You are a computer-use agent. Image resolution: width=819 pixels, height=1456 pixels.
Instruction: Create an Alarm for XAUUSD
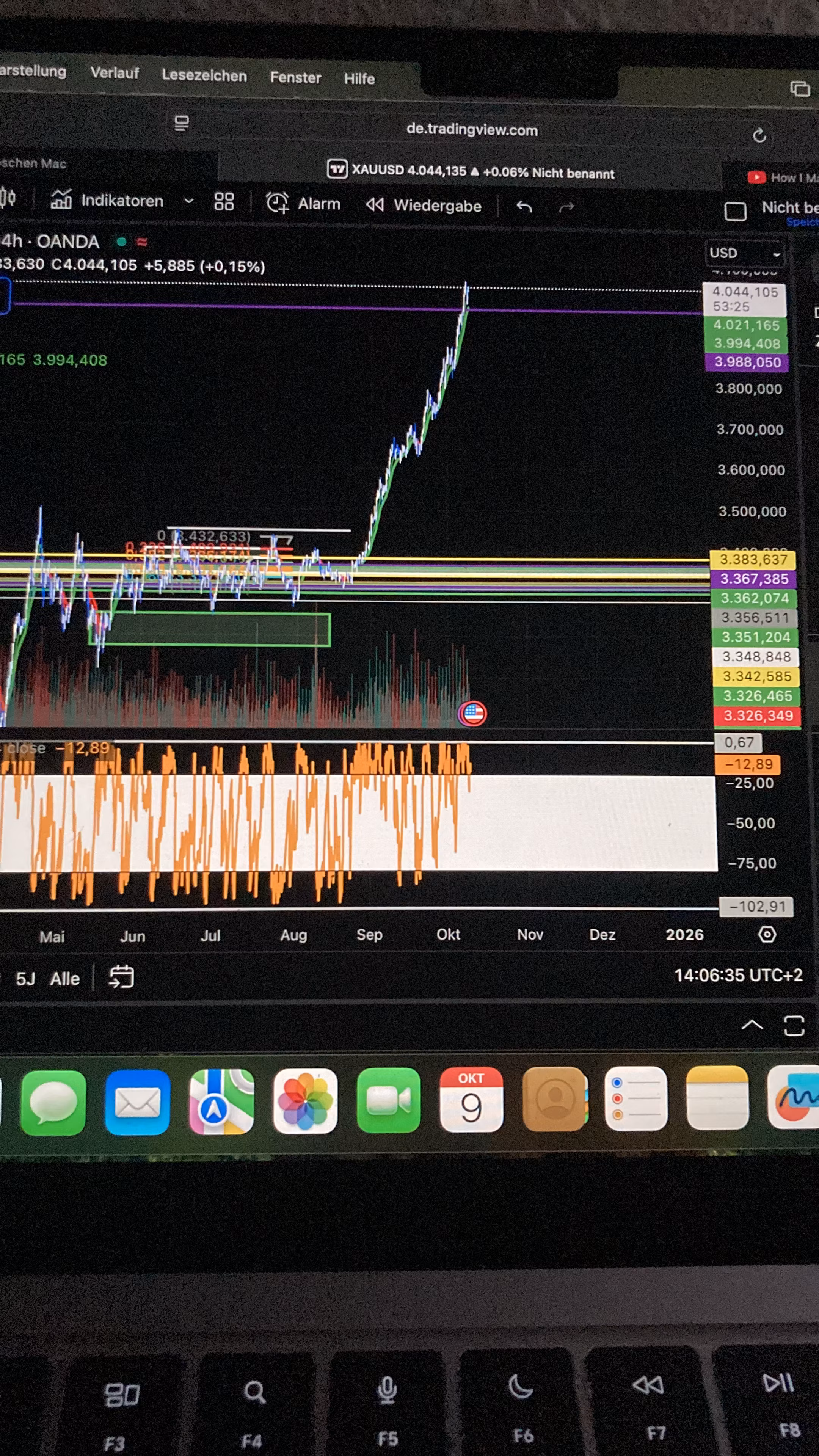coord(304,204)
